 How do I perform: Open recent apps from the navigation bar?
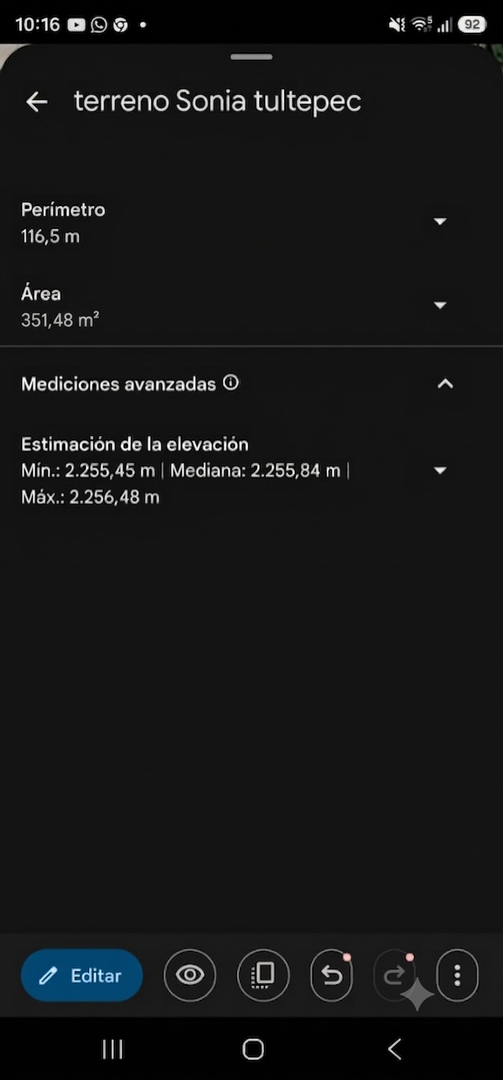pos(112,1049)
